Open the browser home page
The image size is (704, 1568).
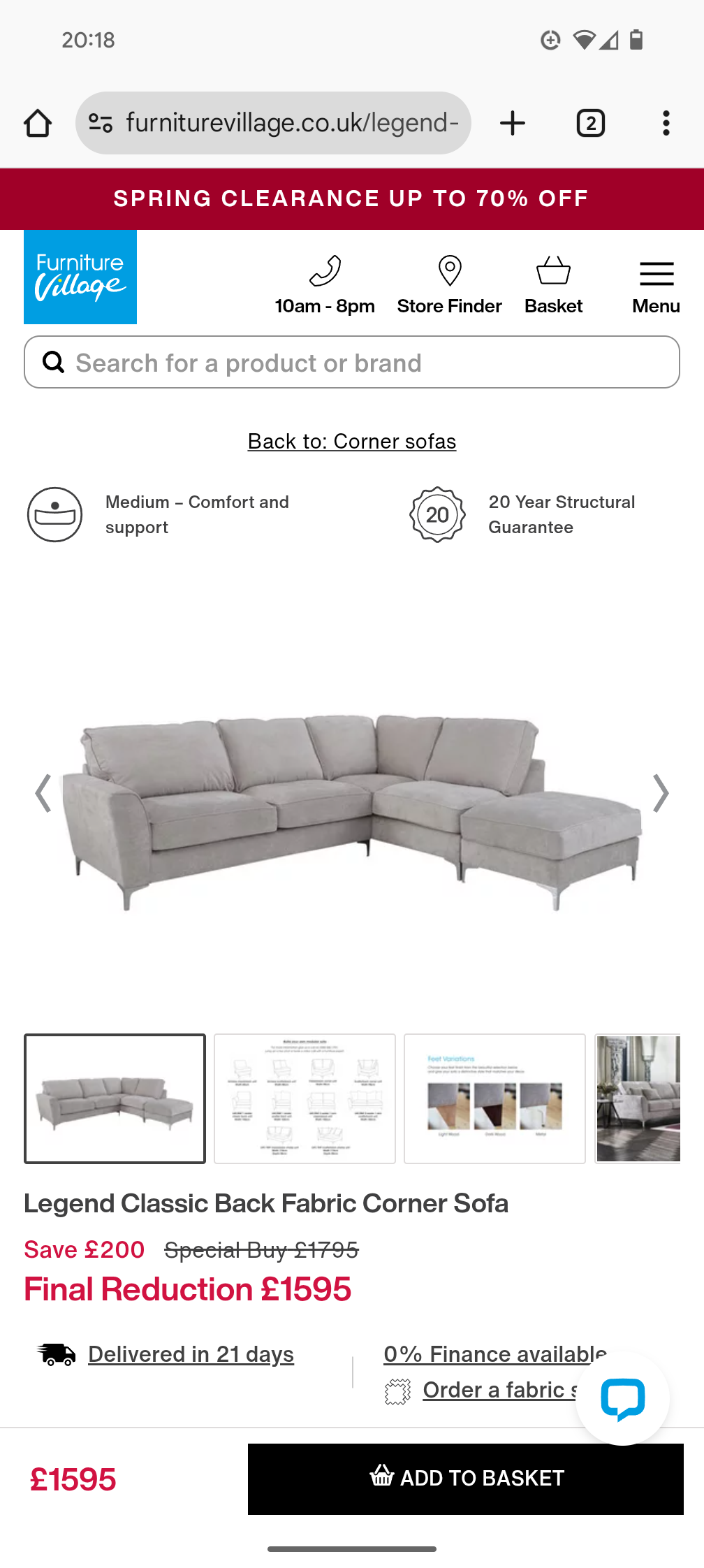coord(38,123)
